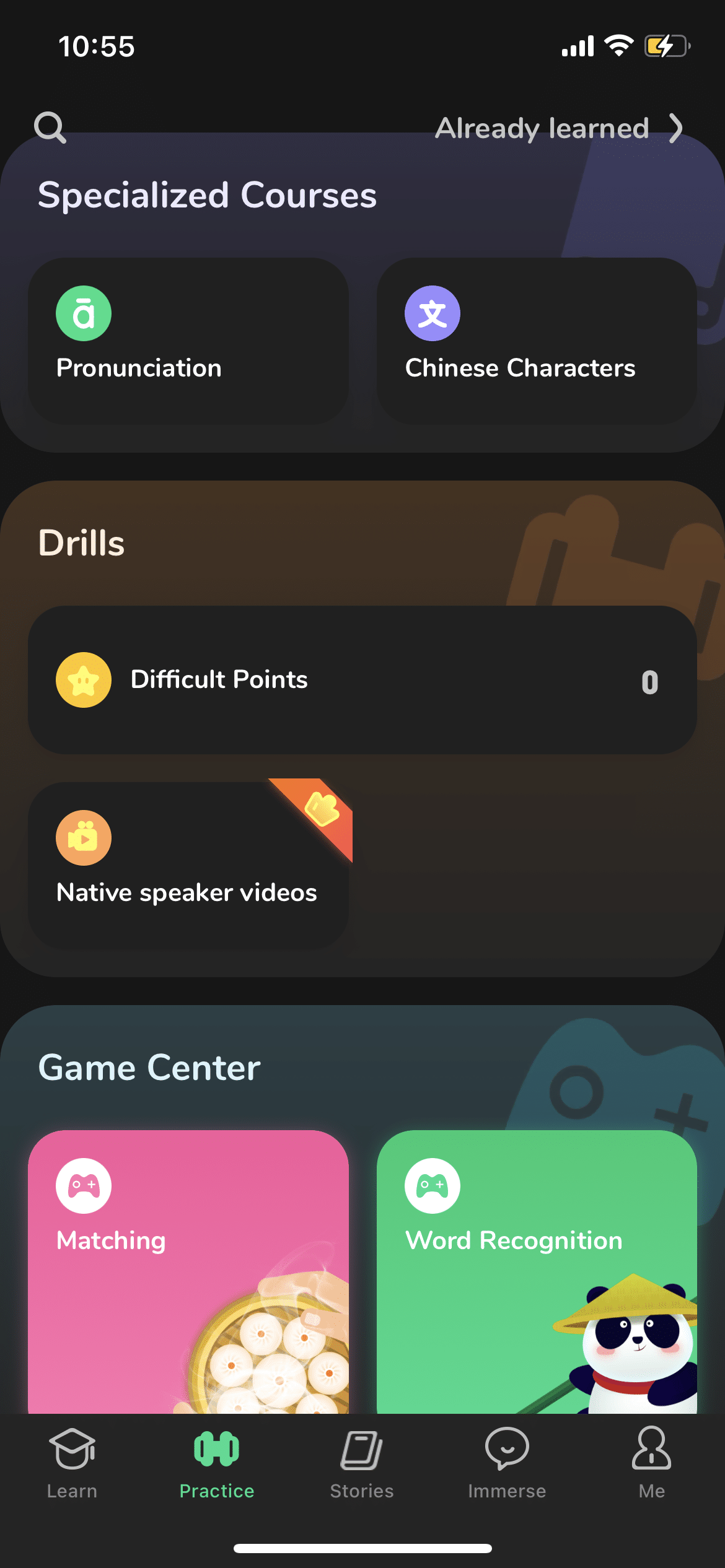Switch to the Learn tab
Image resolution: width=725 pixels, height=1568 pixels.
coord(72,1464)
